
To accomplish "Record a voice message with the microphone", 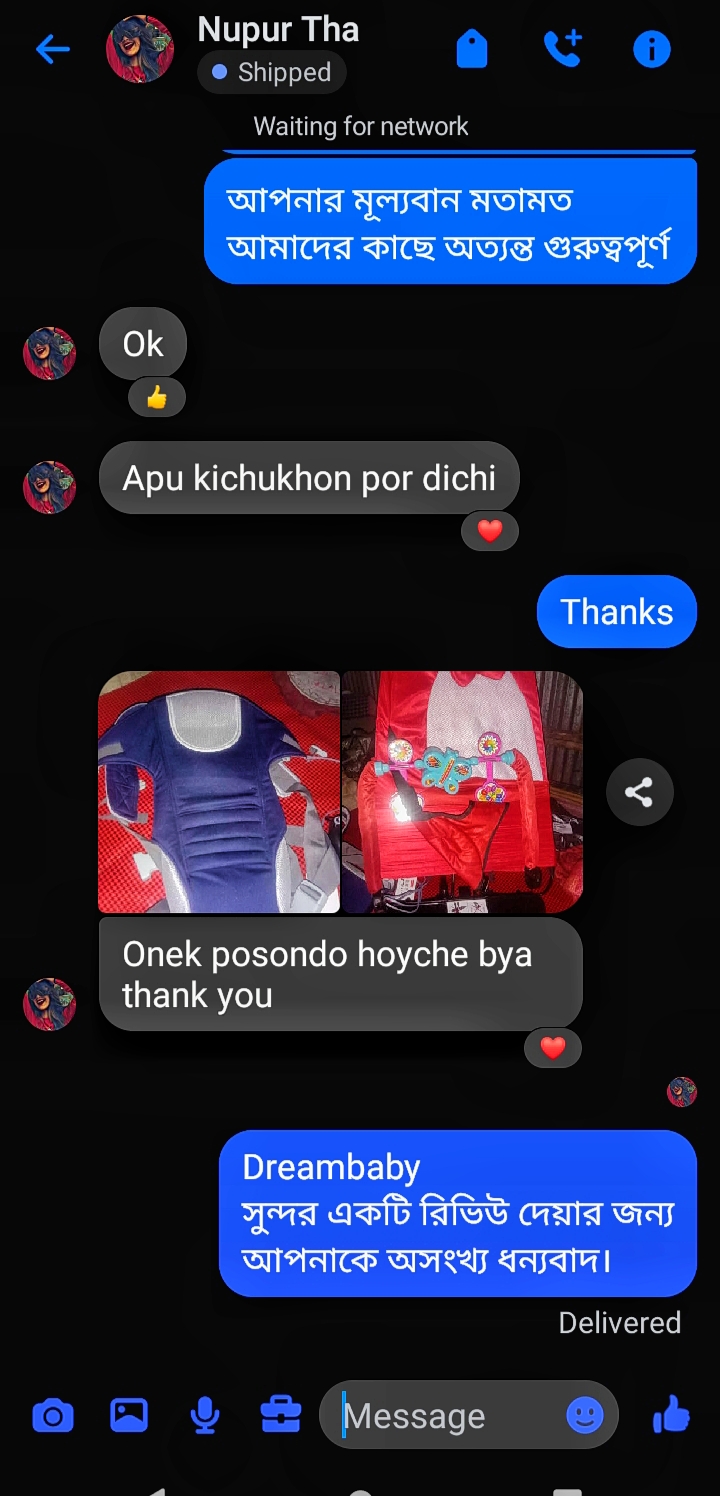I will [x=205, y=1416].
